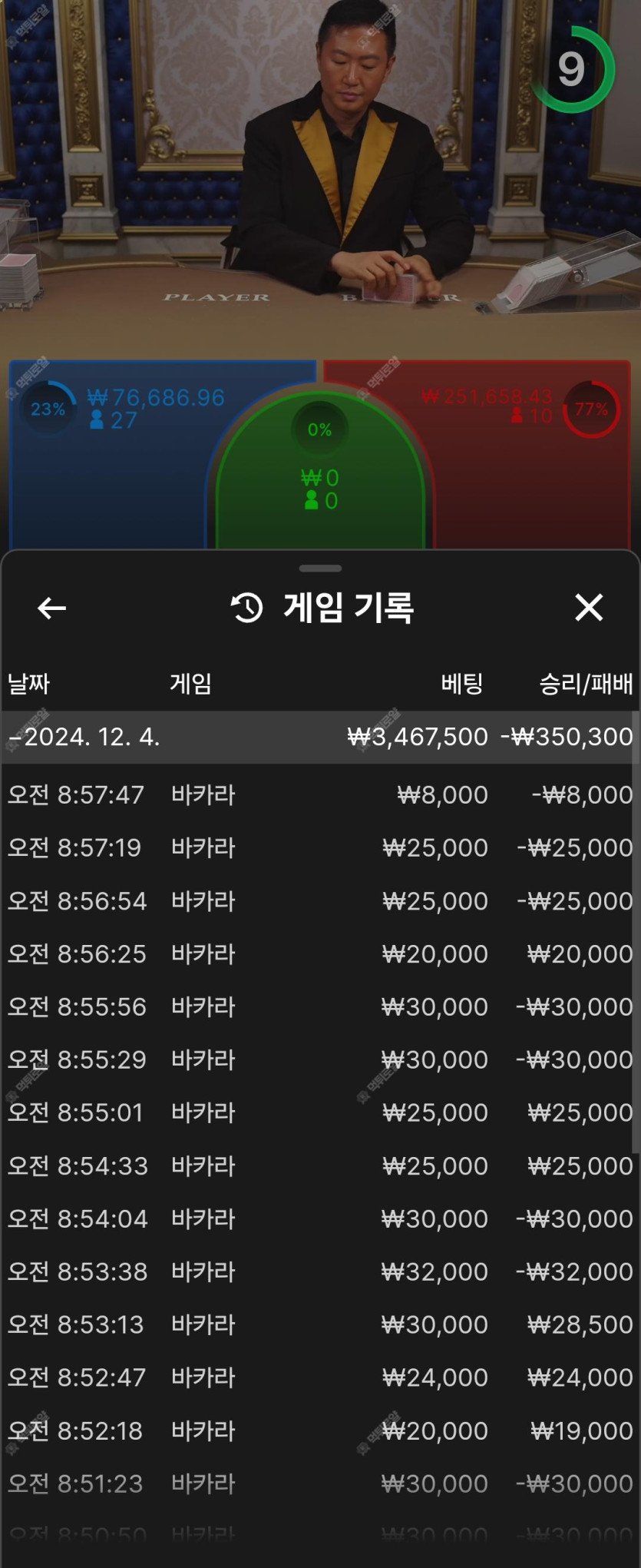Select the 오전 8:54:04 바카라 entry

pos(319,1218)
